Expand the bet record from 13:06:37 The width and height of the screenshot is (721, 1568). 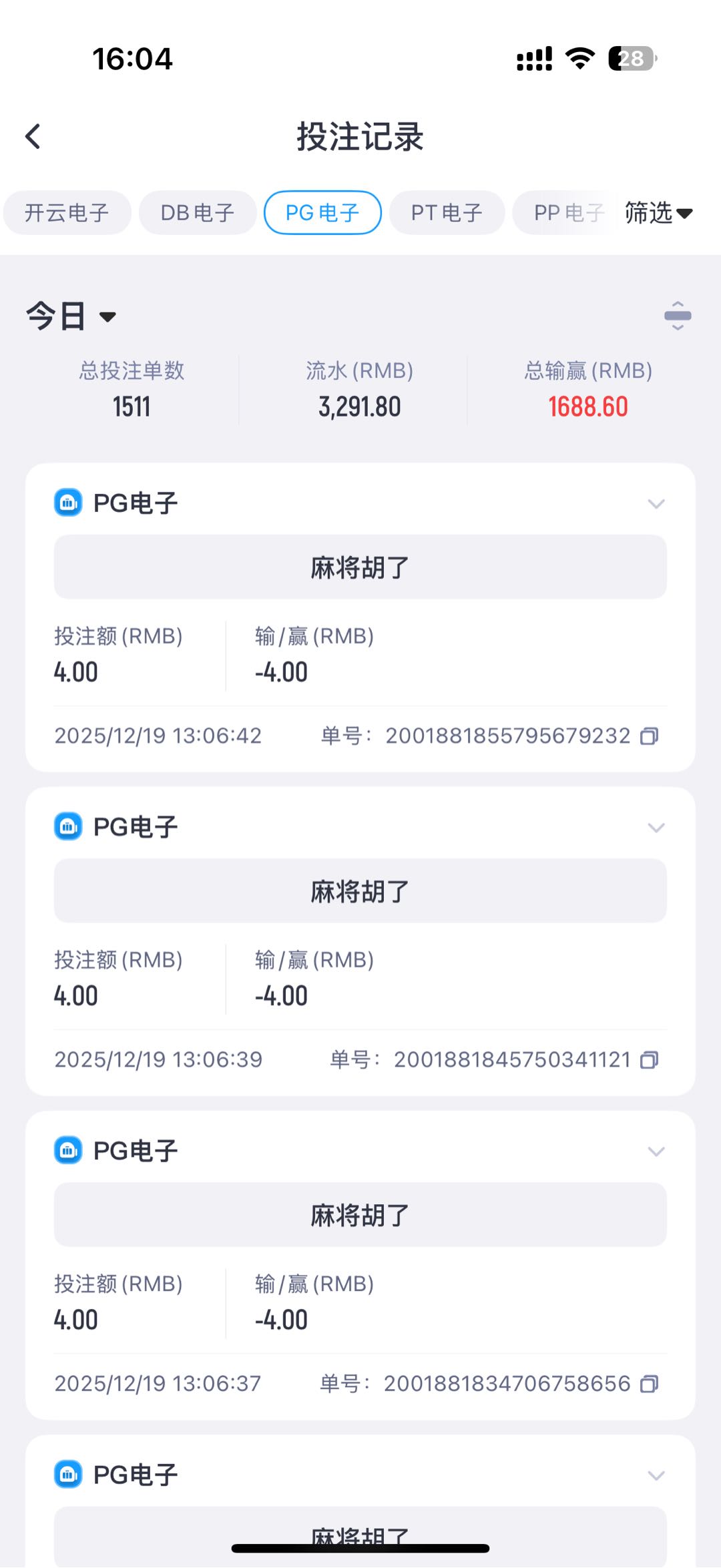[x=656, y=1151]
